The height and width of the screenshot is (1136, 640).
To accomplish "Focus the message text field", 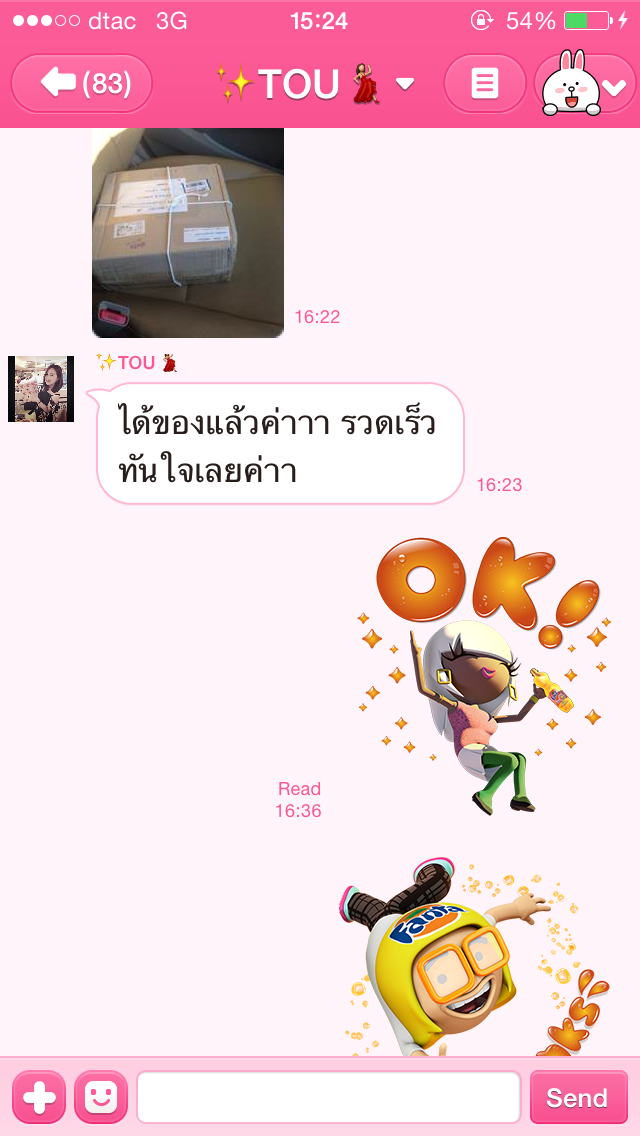I will [328, 1097].
